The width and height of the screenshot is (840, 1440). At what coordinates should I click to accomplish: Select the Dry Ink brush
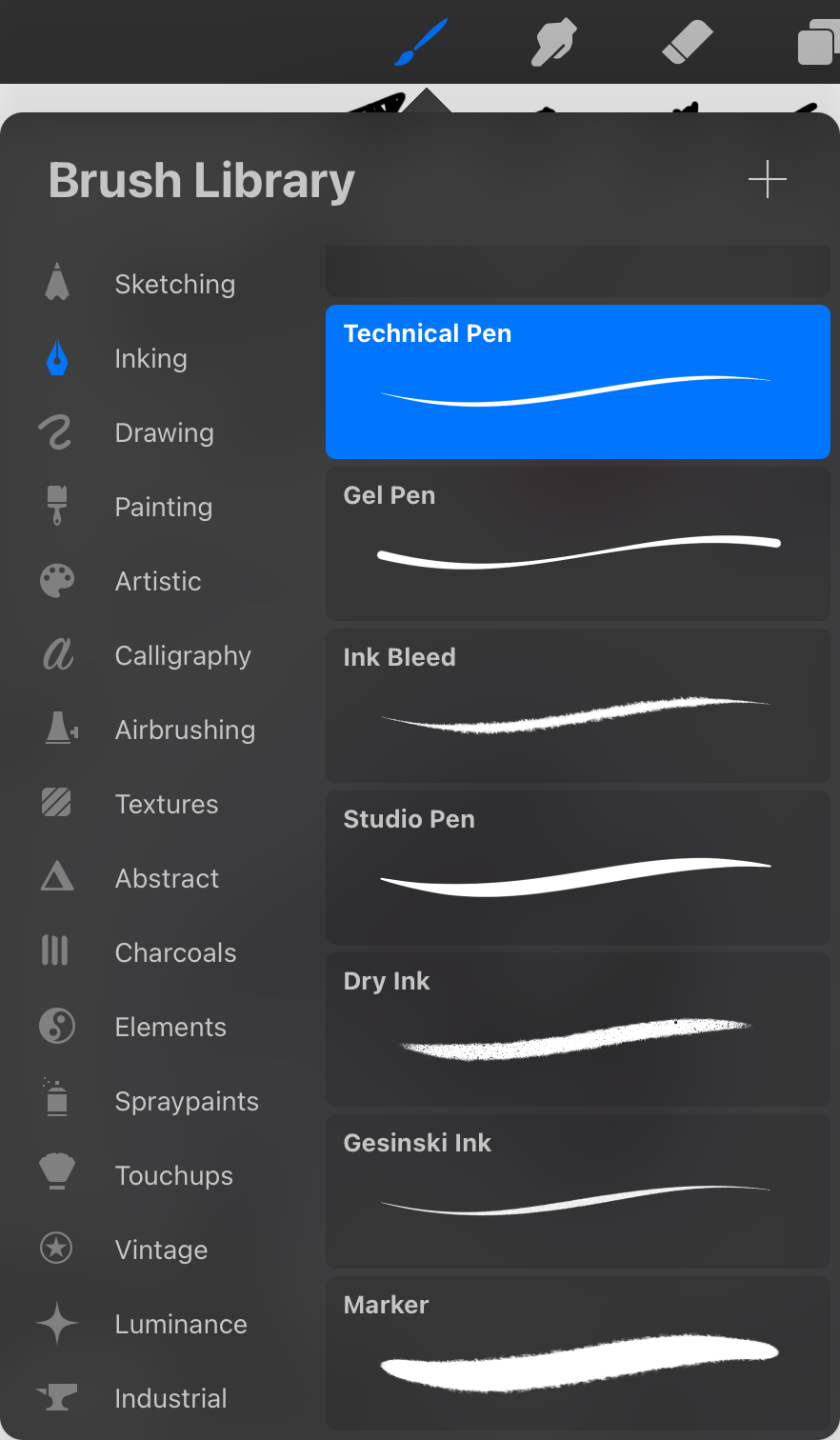578,1030
